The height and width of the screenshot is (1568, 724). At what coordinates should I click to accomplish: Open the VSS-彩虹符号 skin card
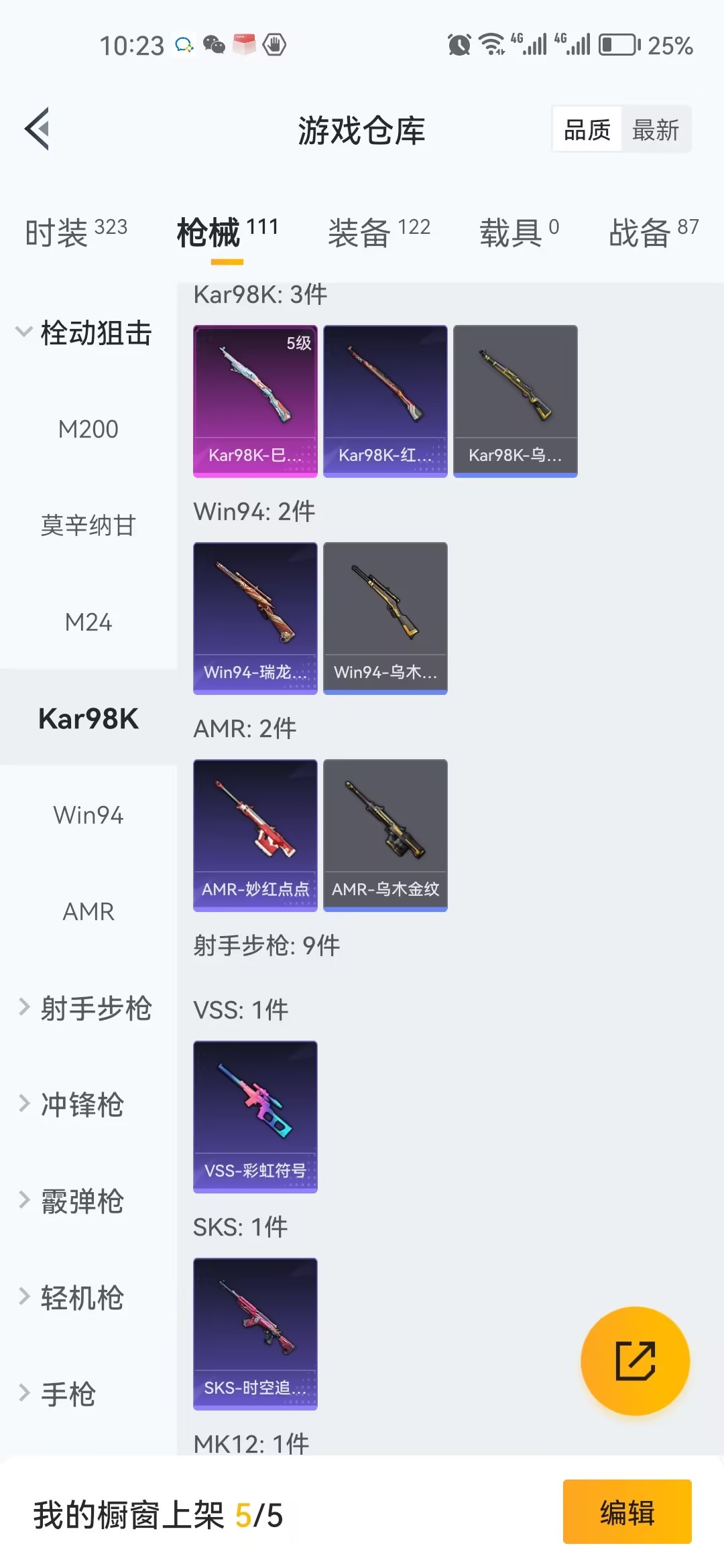(x=255, y=1116)
